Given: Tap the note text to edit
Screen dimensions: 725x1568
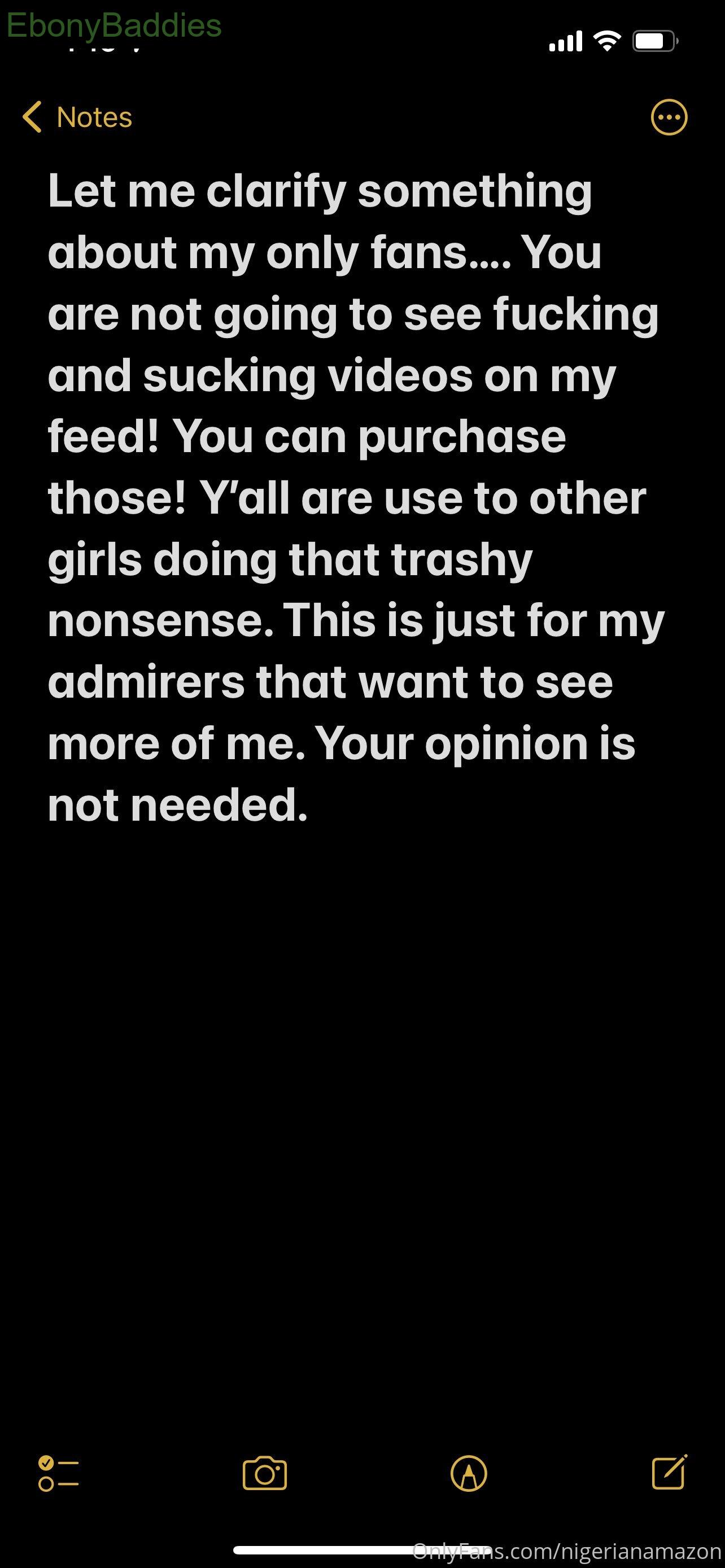Looking at the screenshot, I should (x=356, y=497).
